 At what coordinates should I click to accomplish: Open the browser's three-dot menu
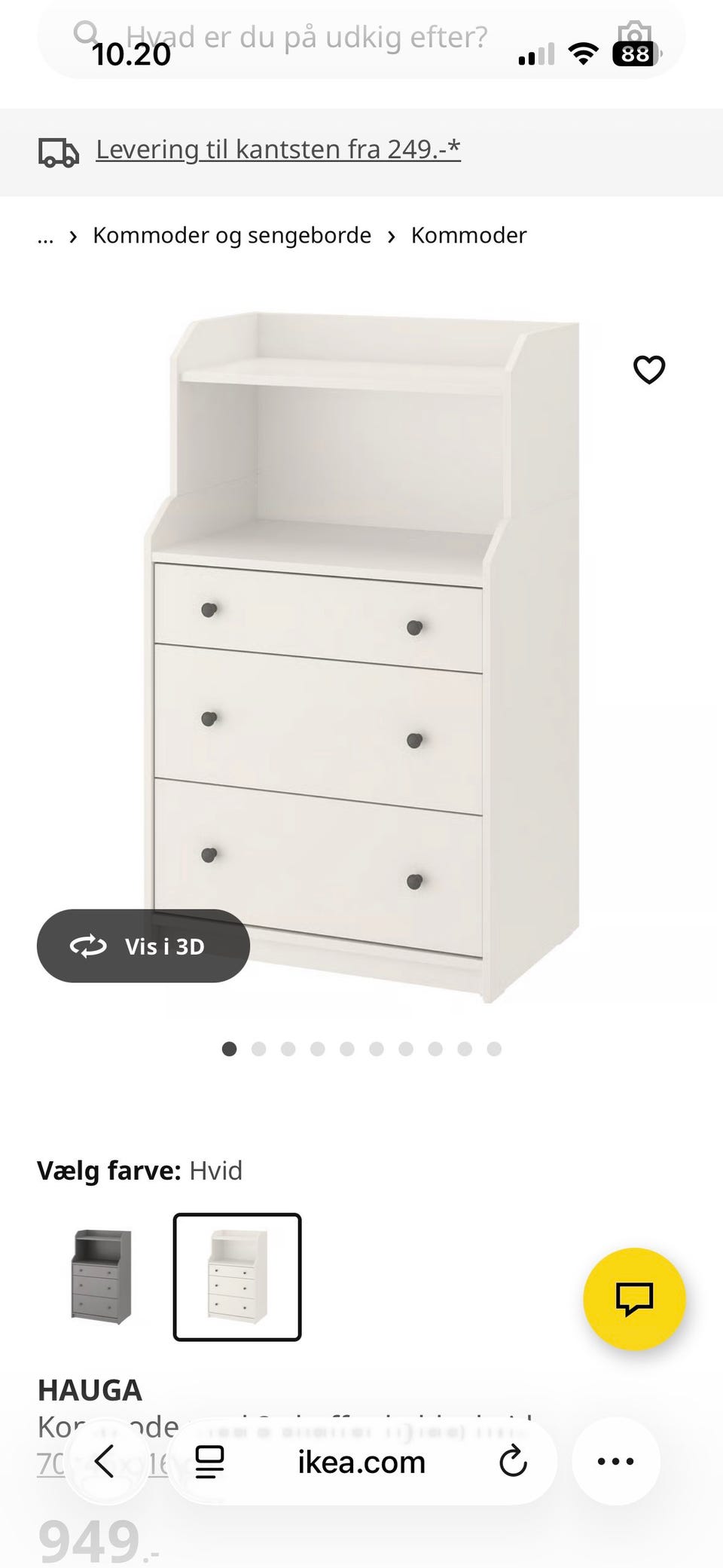click(615, 1462)
